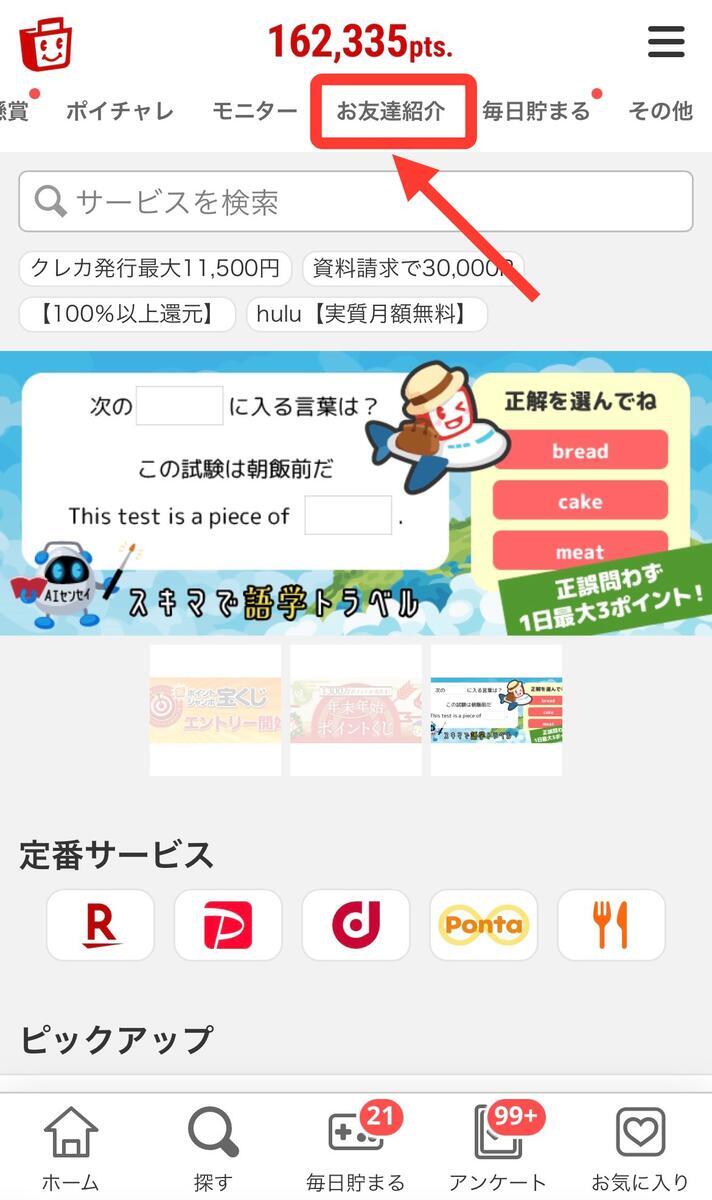Screen dimensions: 712x1200
Task: Open the Rakuten service icon
Action: (x=101, y=925)
